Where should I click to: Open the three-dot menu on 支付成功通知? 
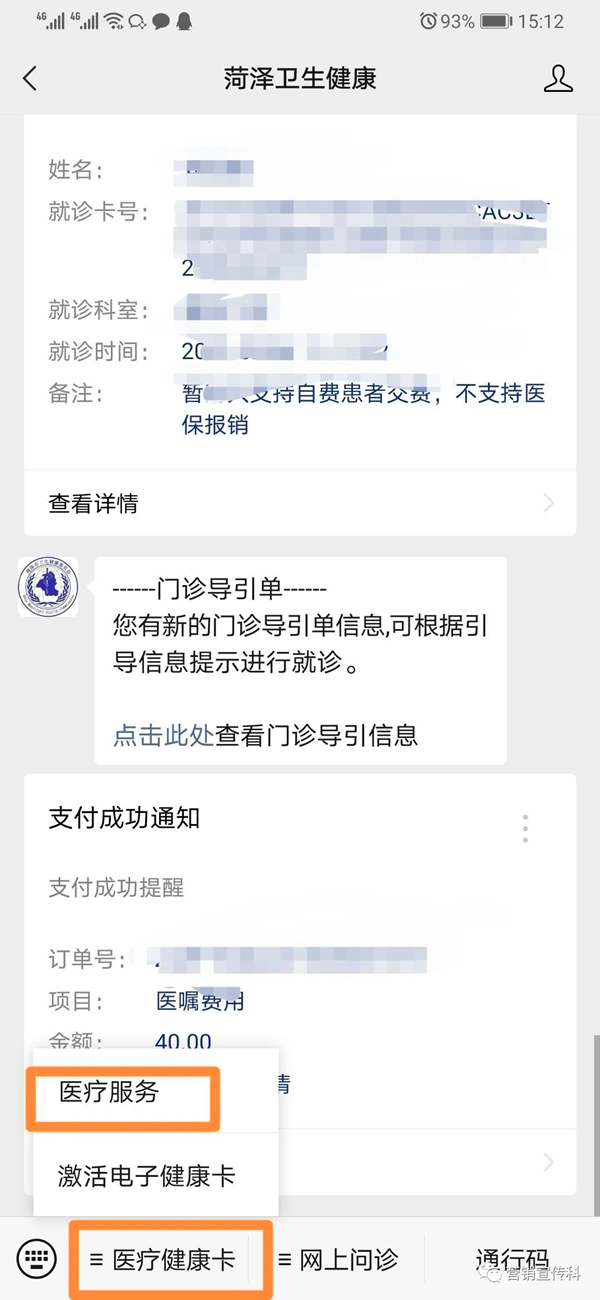pyautogui.click(x=525, y=828)
